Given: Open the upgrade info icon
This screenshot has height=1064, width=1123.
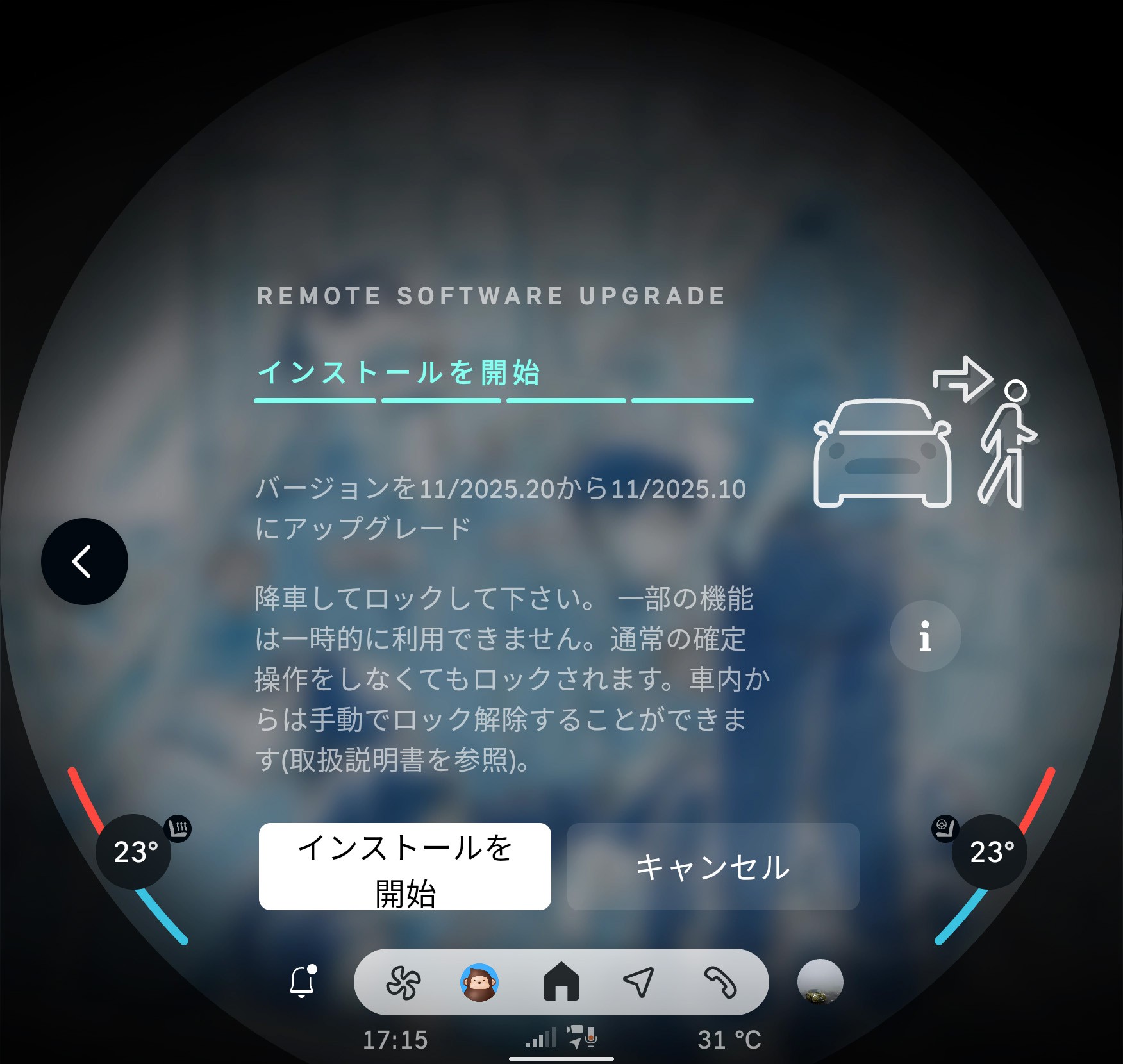Looking at the screenshot, I should pyautogui.click(x=925, y=636).
